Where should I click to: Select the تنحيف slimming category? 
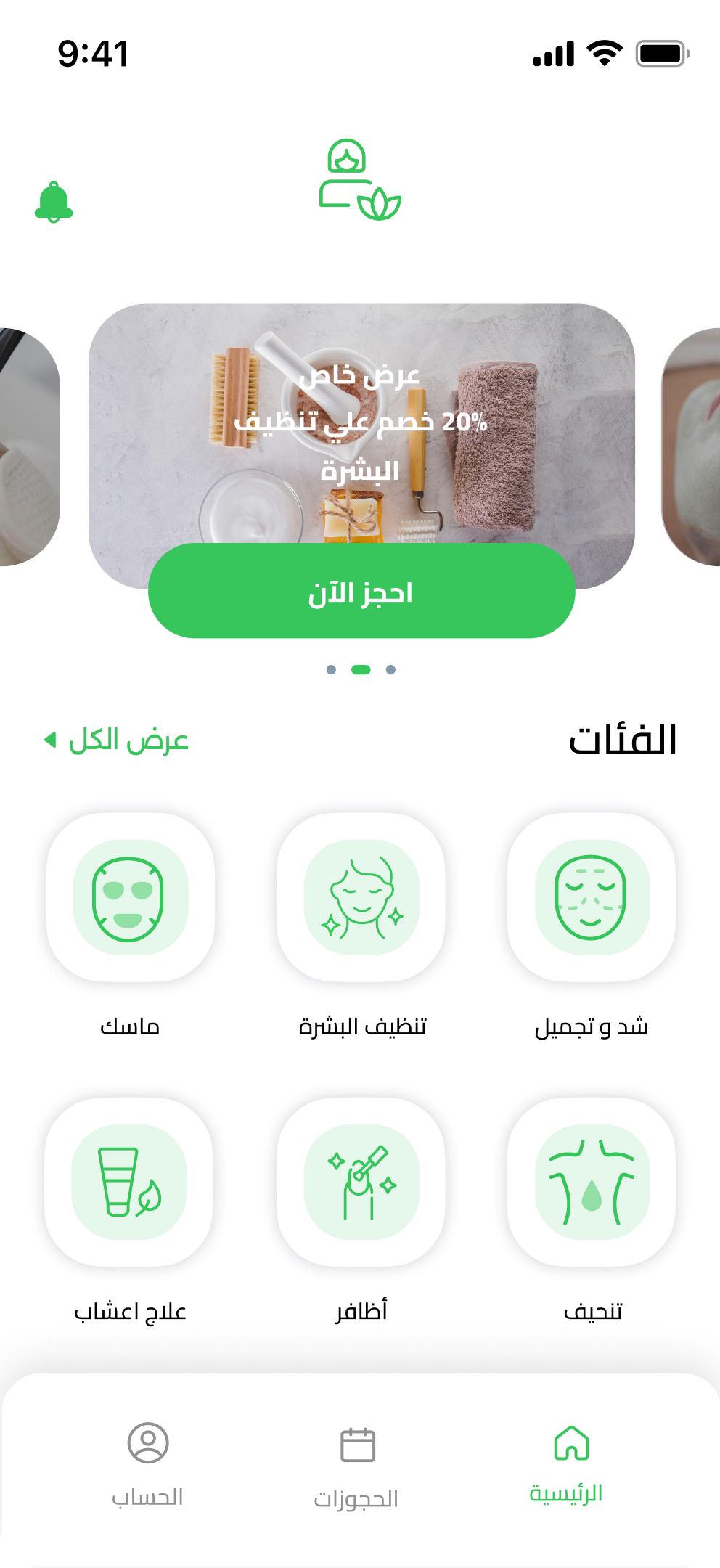[x=592, y=1182]
